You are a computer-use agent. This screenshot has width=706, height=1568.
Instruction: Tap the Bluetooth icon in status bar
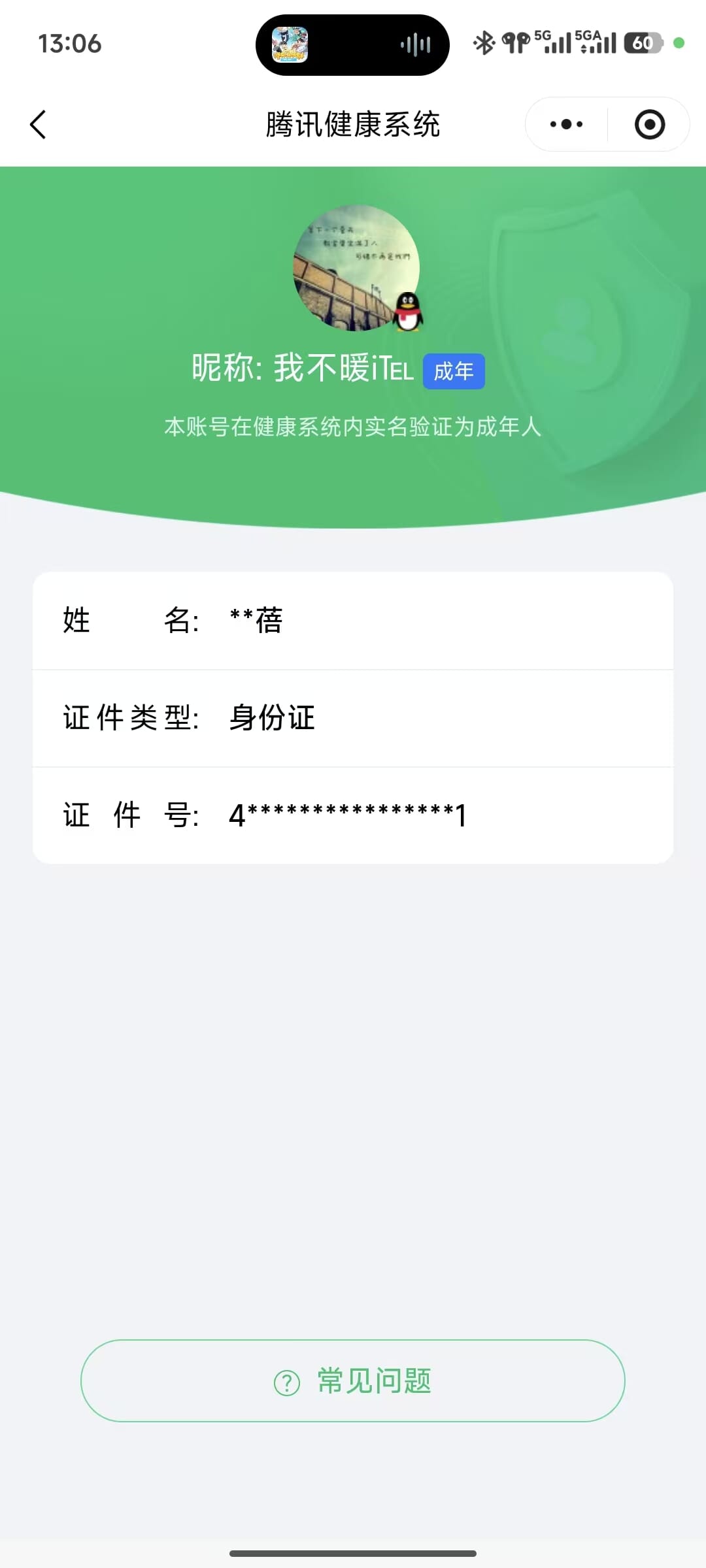tap(484, 42)
